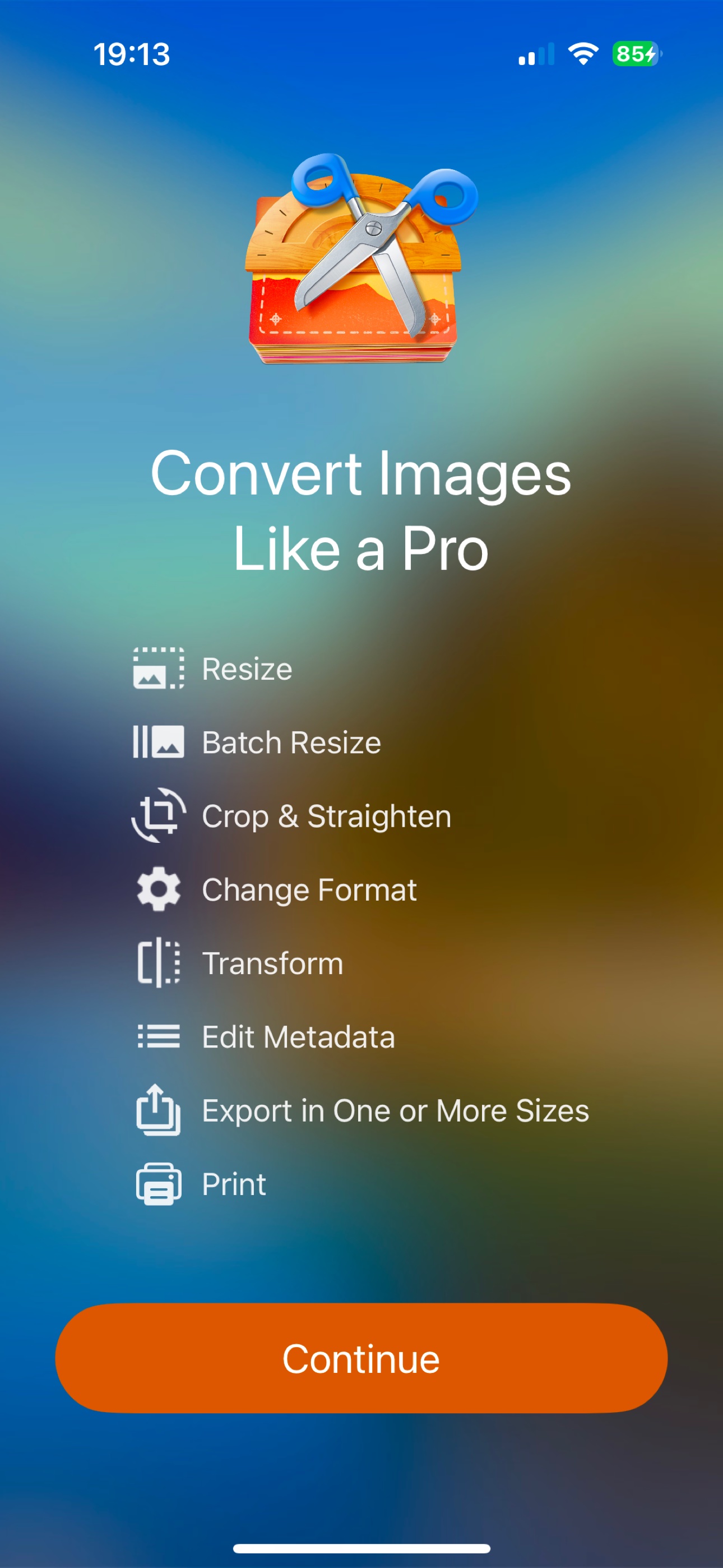
Task: Select the Print printer icon
Action: click(157, 1183)
